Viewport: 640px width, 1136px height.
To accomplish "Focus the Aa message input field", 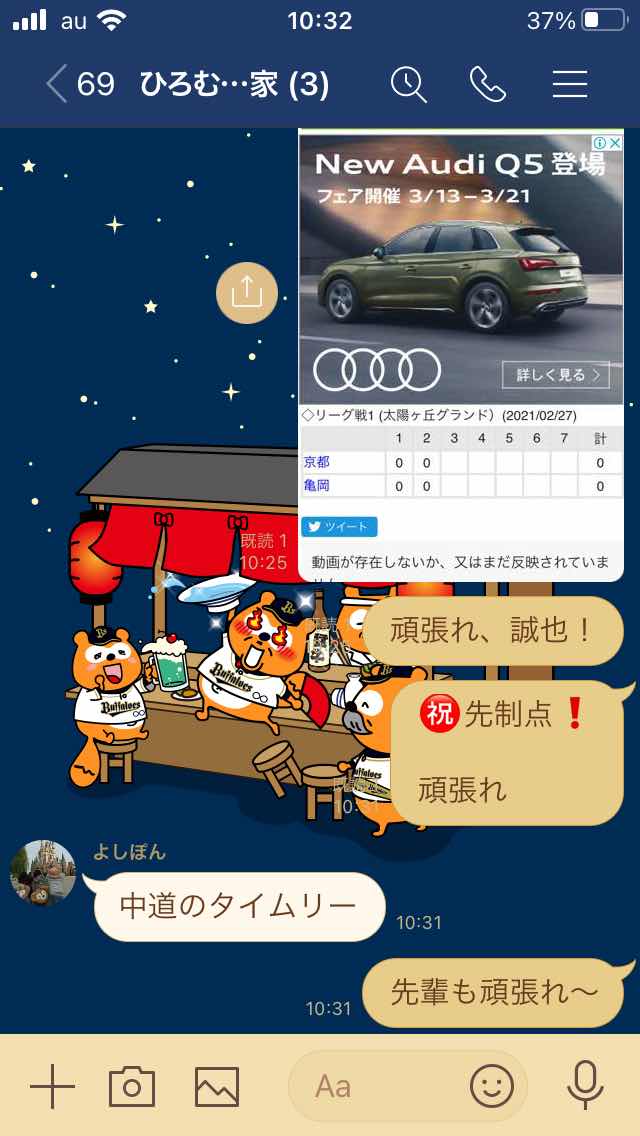I will click(x=380, y=1086).
